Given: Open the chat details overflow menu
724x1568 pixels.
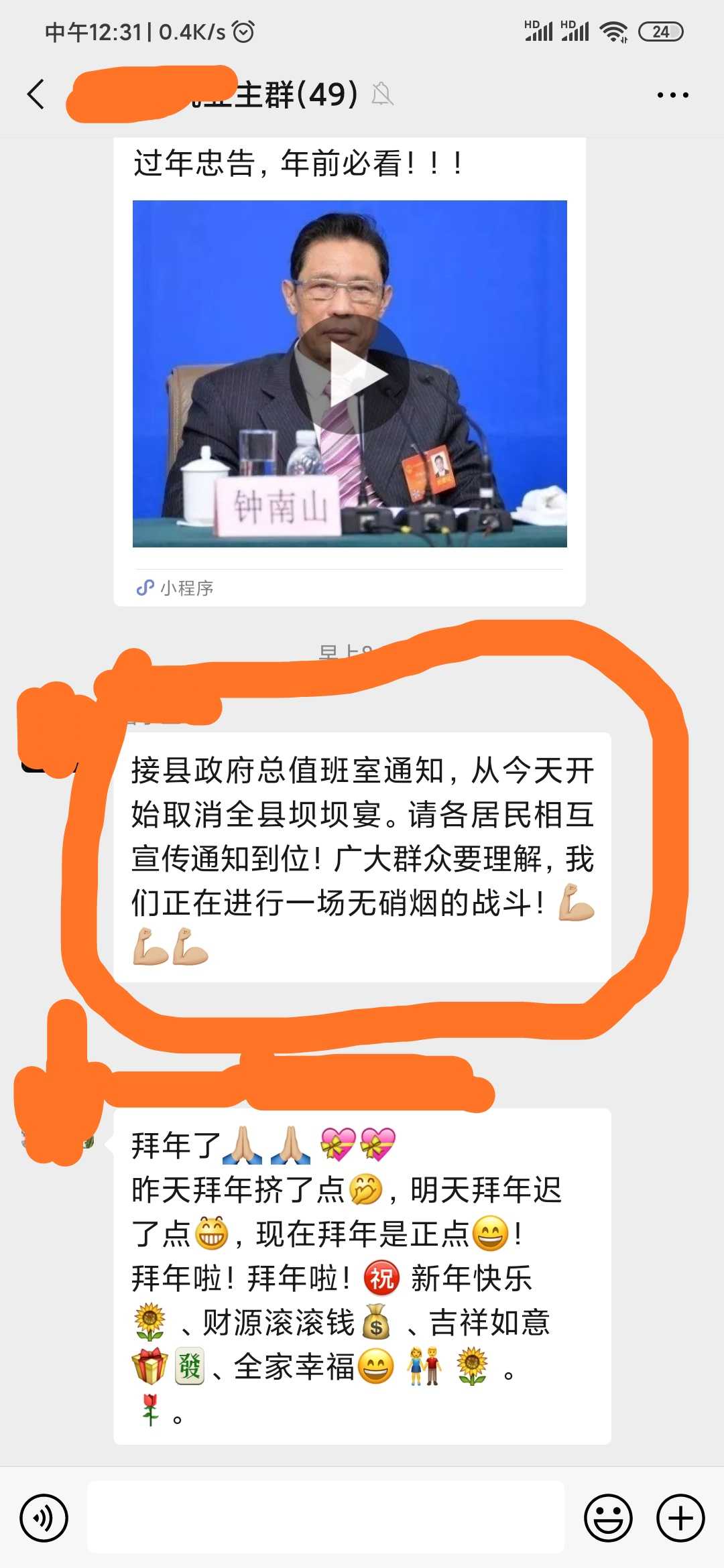Looking at the screenshot, I should (x=672, y=95).
